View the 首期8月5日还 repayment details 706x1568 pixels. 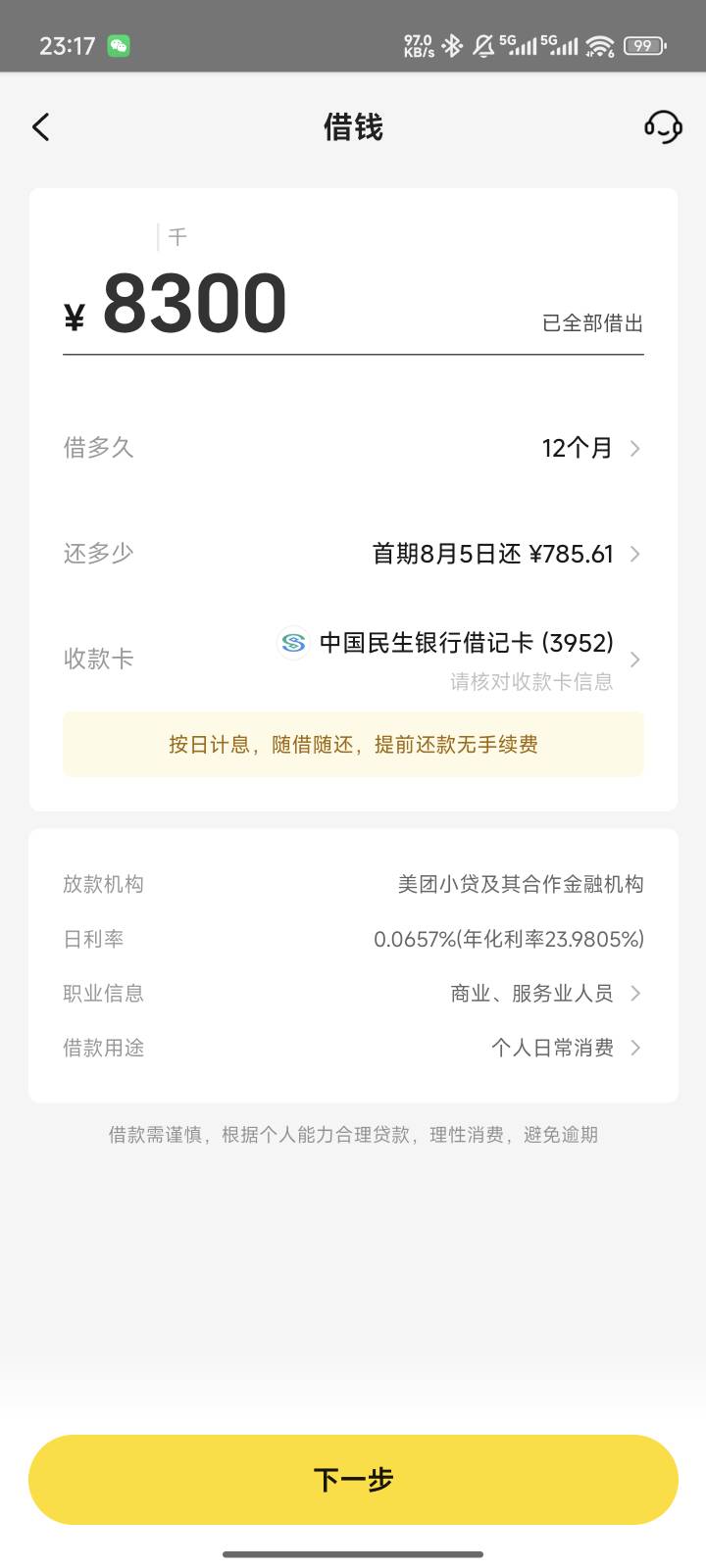point(353,554)
